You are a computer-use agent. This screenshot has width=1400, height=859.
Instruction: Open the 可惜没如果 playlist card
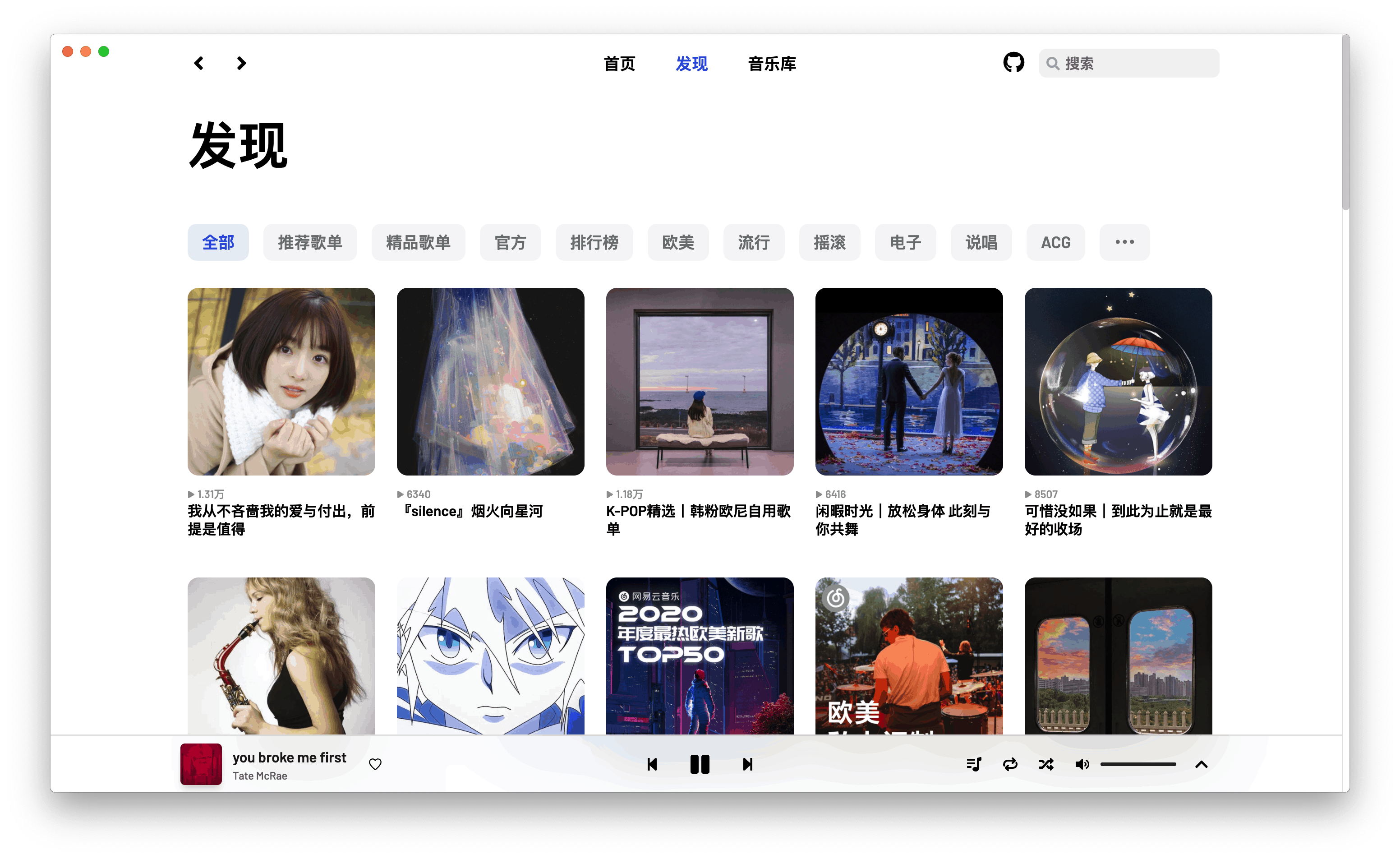[x=1118, y=382]
